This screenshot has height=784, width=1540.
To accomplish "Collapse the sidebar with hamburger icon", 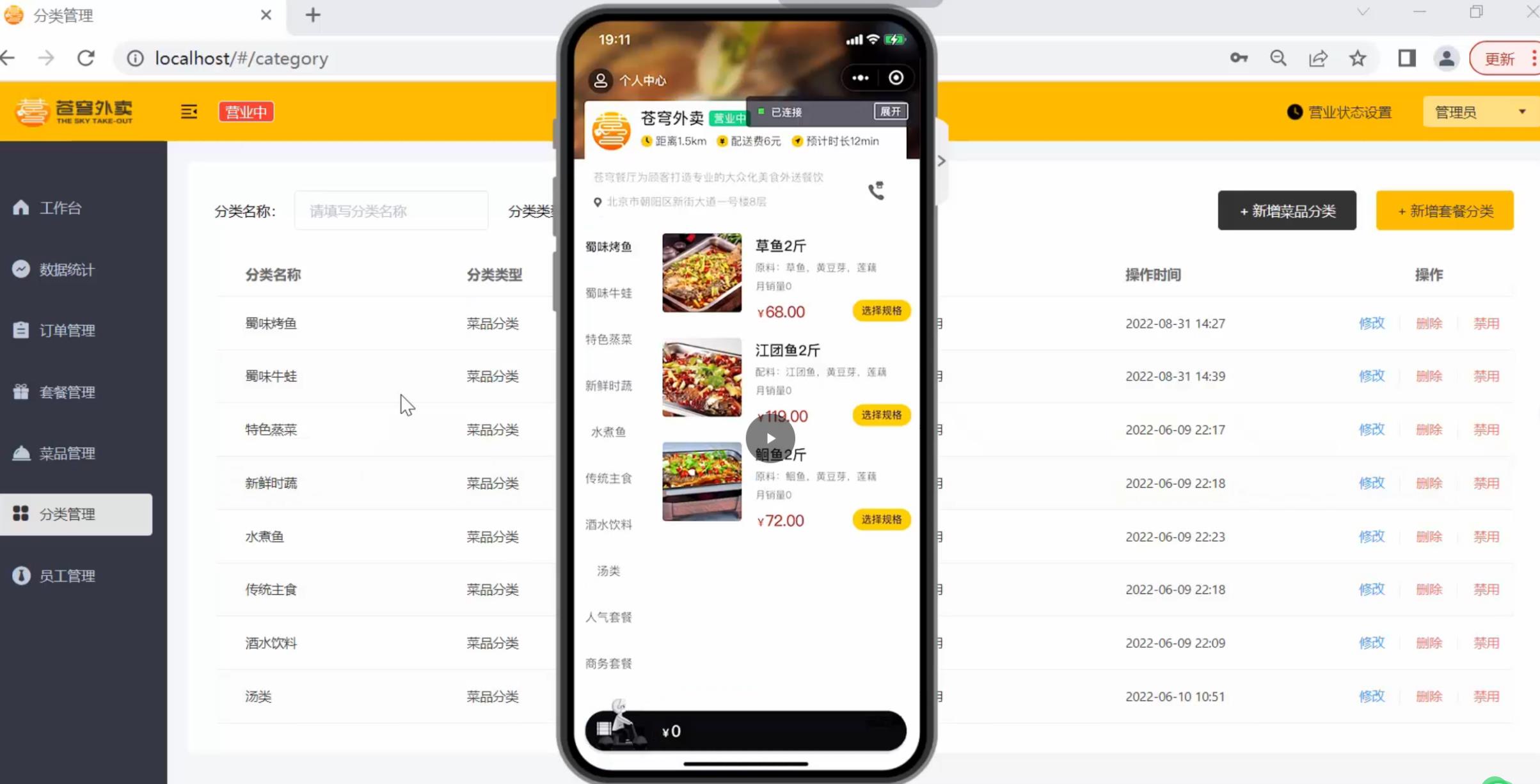I will point(189,112).
